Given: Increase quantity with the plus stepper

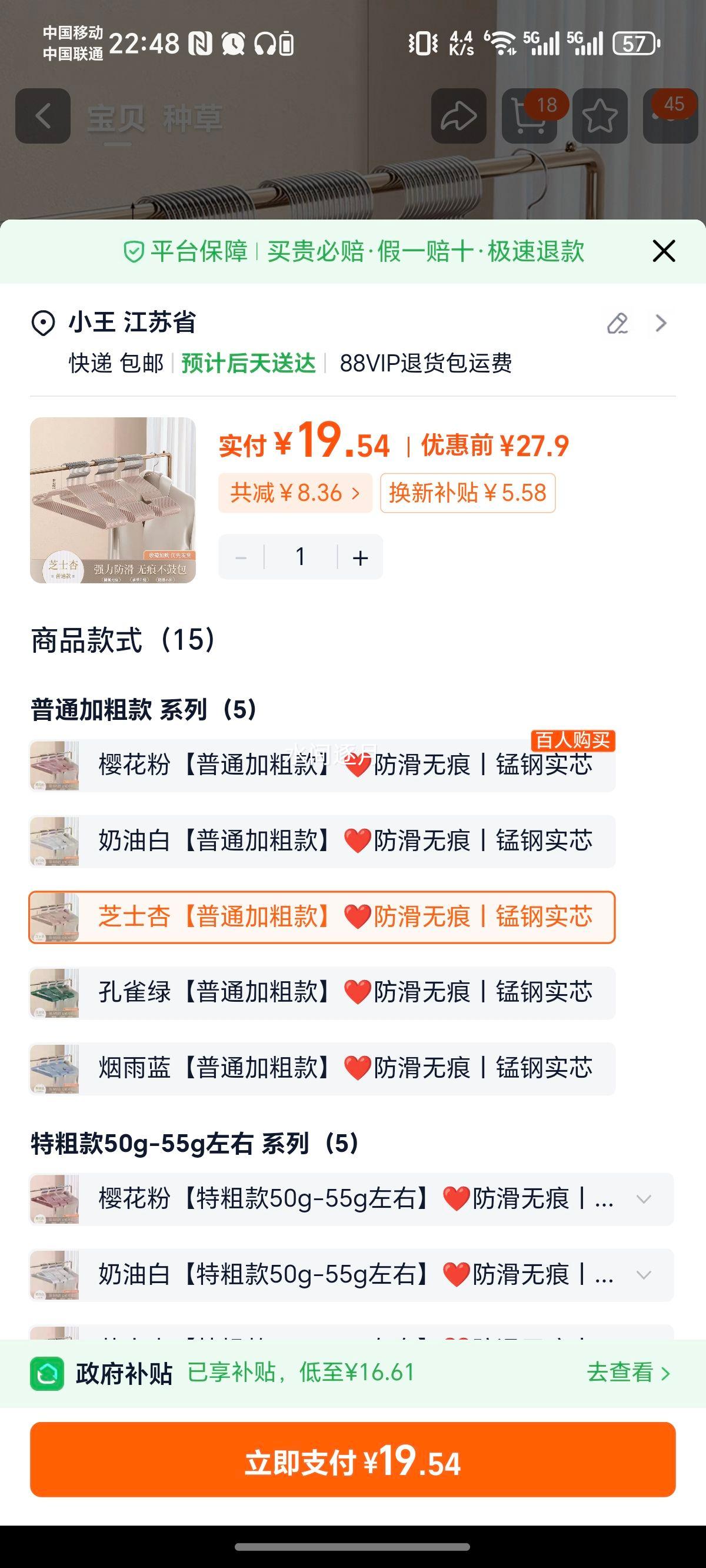Looking at the screenshot, I should pyautogui.click(x=359, y=556).
